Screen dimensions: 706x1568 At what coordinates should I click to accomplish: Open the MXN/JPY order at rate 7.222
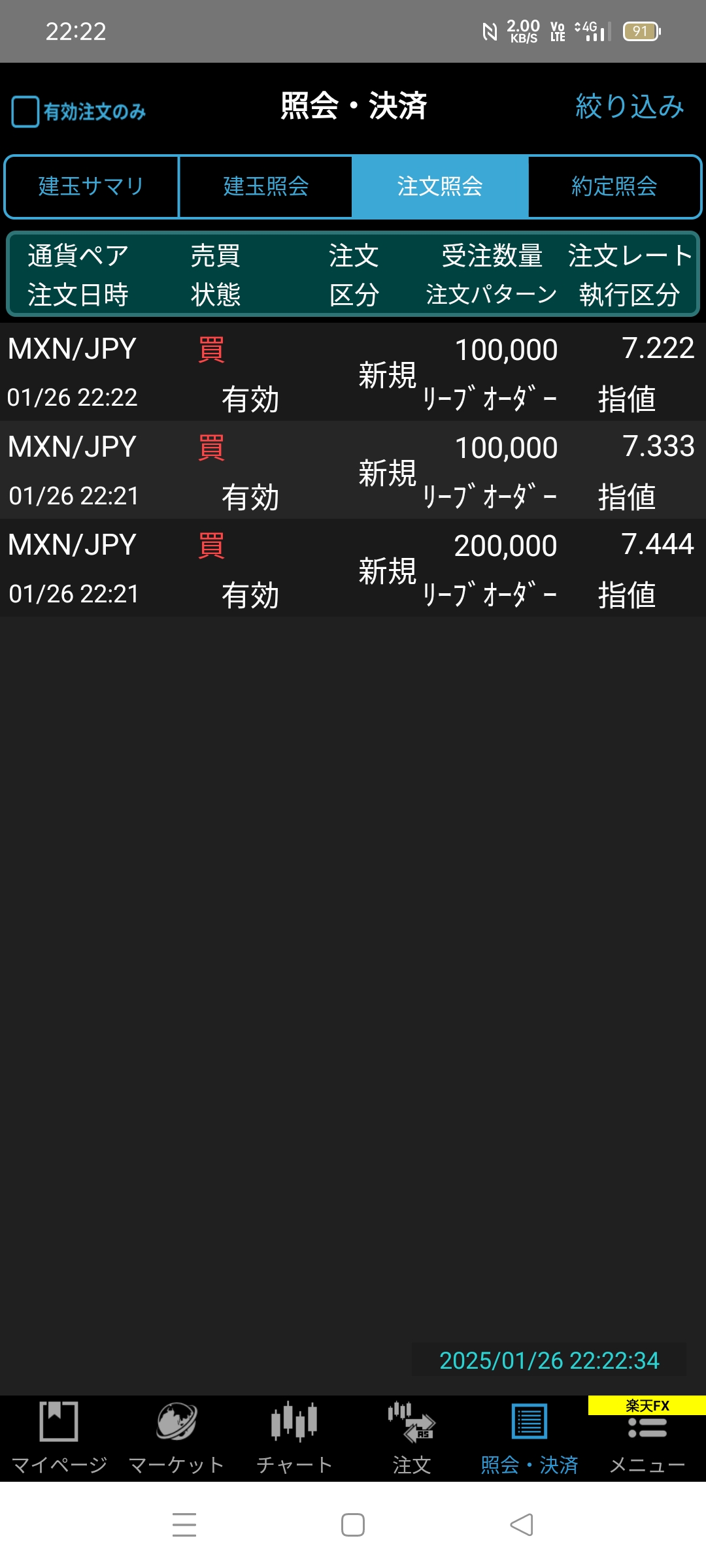click(353, 372)
